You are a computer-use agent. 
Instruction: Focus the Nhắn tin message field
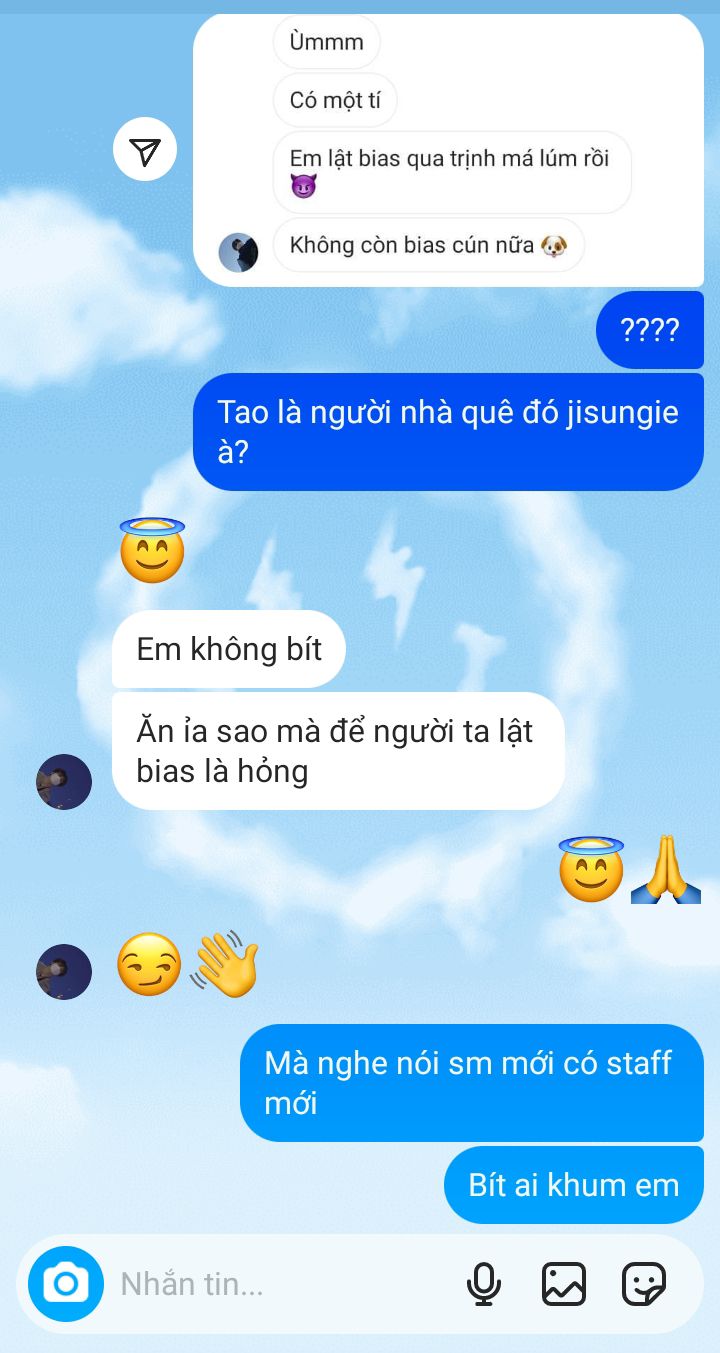pos(280,1285)
